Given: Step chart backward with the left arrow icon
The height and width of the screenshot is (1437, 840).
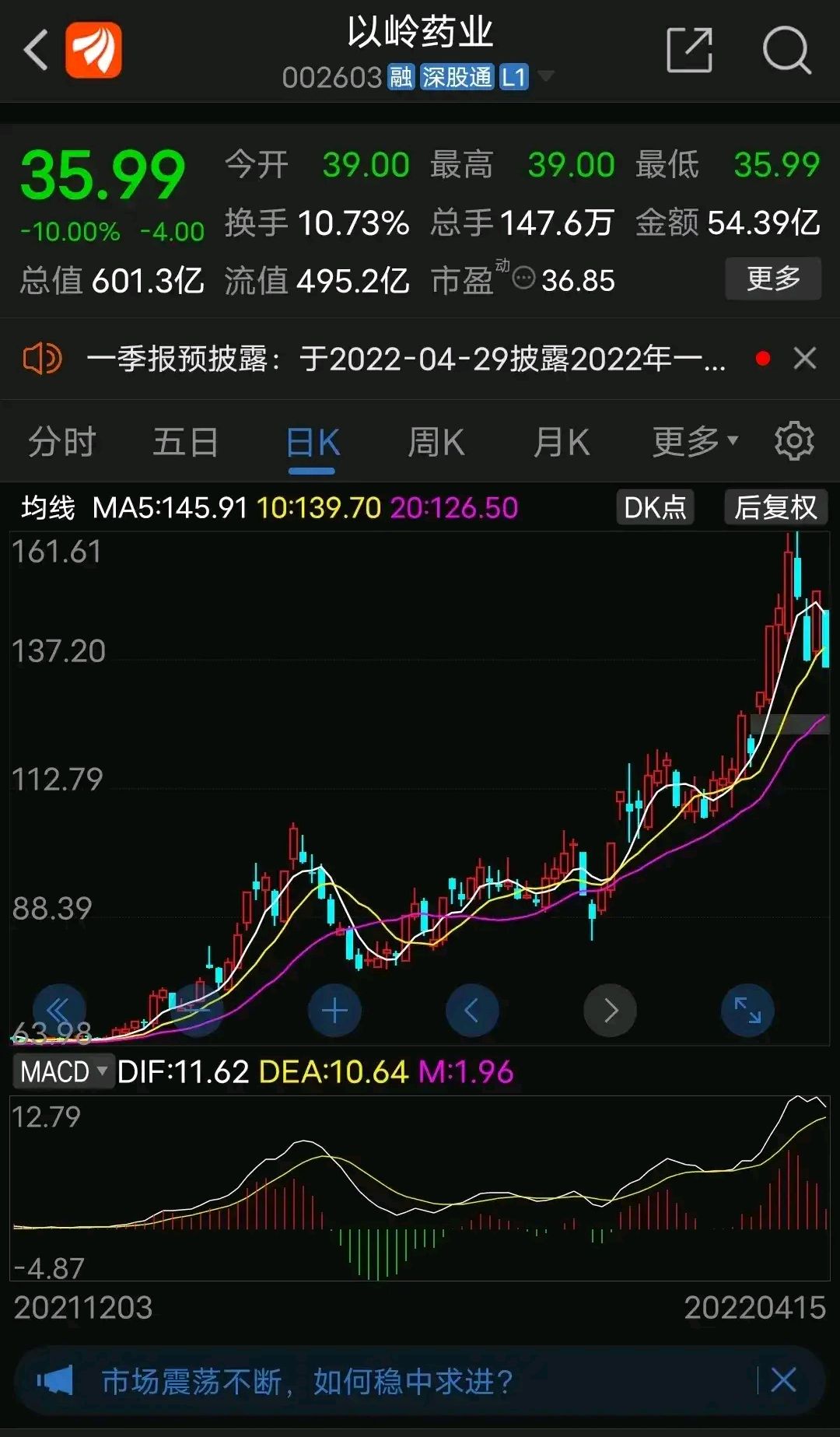Looking at the screenshot, I should click(x=472, y=1009).
